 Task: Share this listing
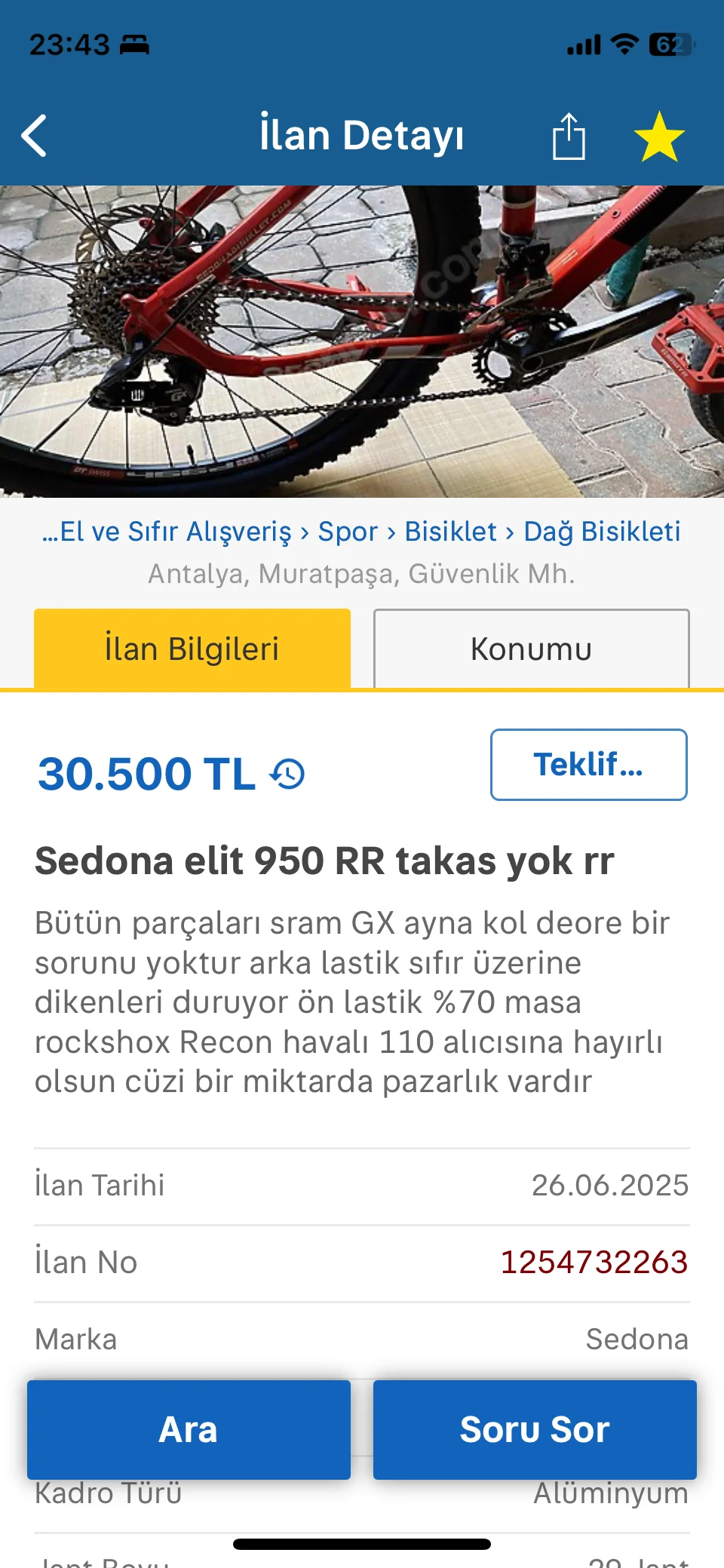pyautogui.click(x=569, y=137)
